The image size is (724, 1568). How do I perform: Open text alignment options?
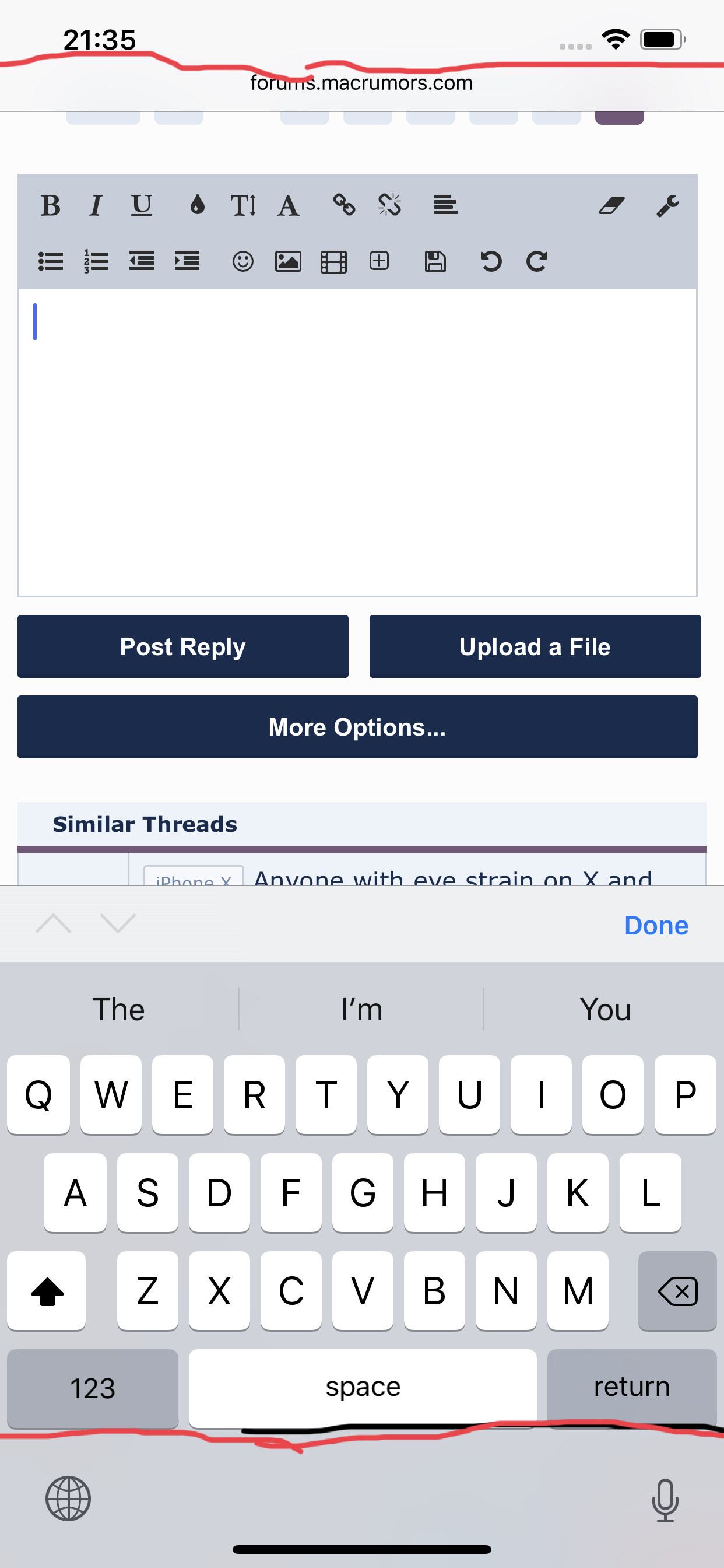(x=445, y=206)
